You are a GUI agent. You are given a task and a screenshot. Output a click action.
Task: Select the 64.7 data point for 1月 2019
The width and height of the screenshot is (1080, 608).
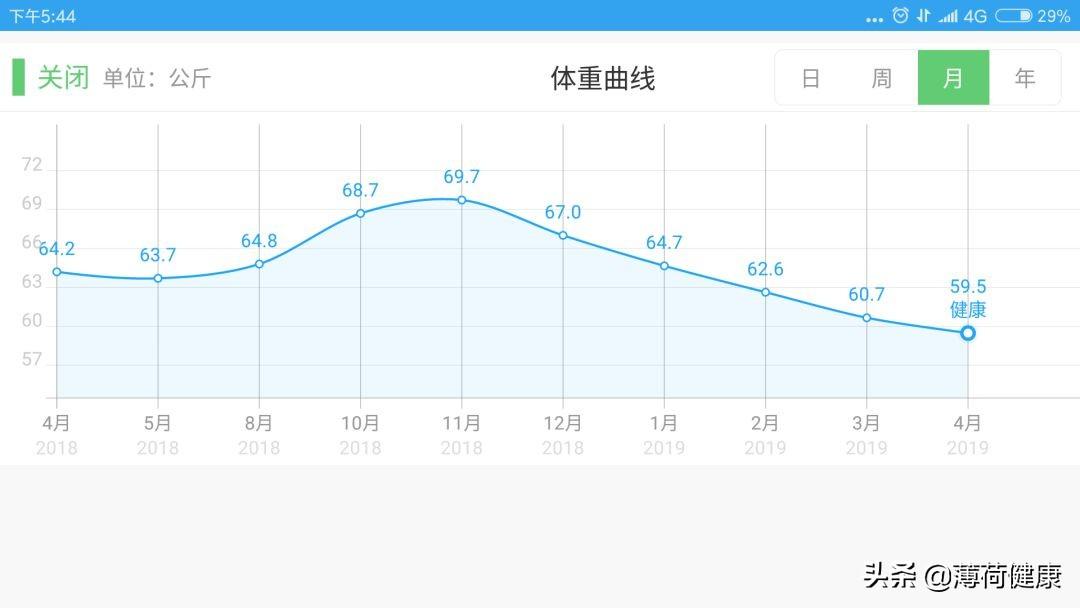coord(664,266)
